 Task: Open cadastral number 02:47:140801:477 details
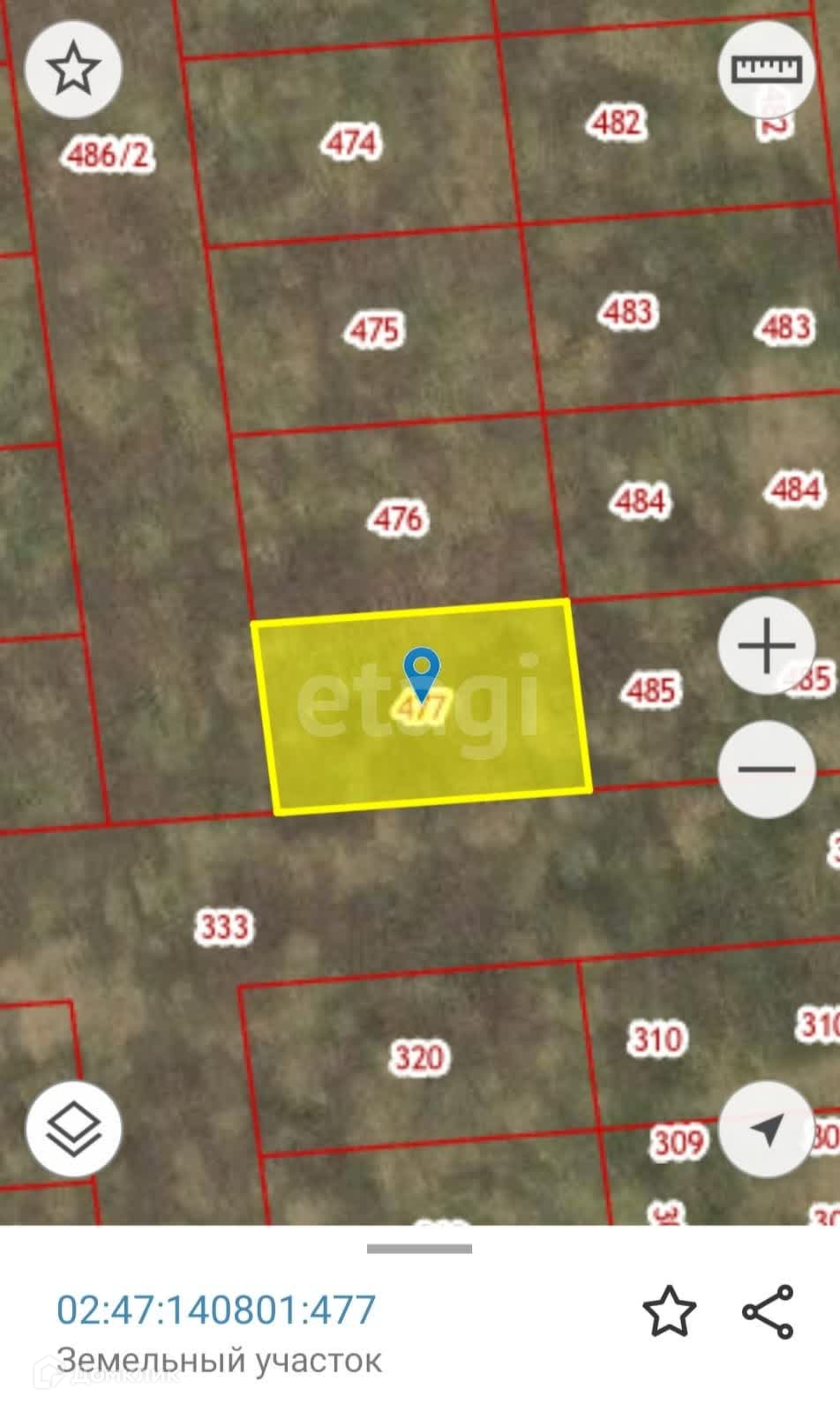[x=216, y=1310]
